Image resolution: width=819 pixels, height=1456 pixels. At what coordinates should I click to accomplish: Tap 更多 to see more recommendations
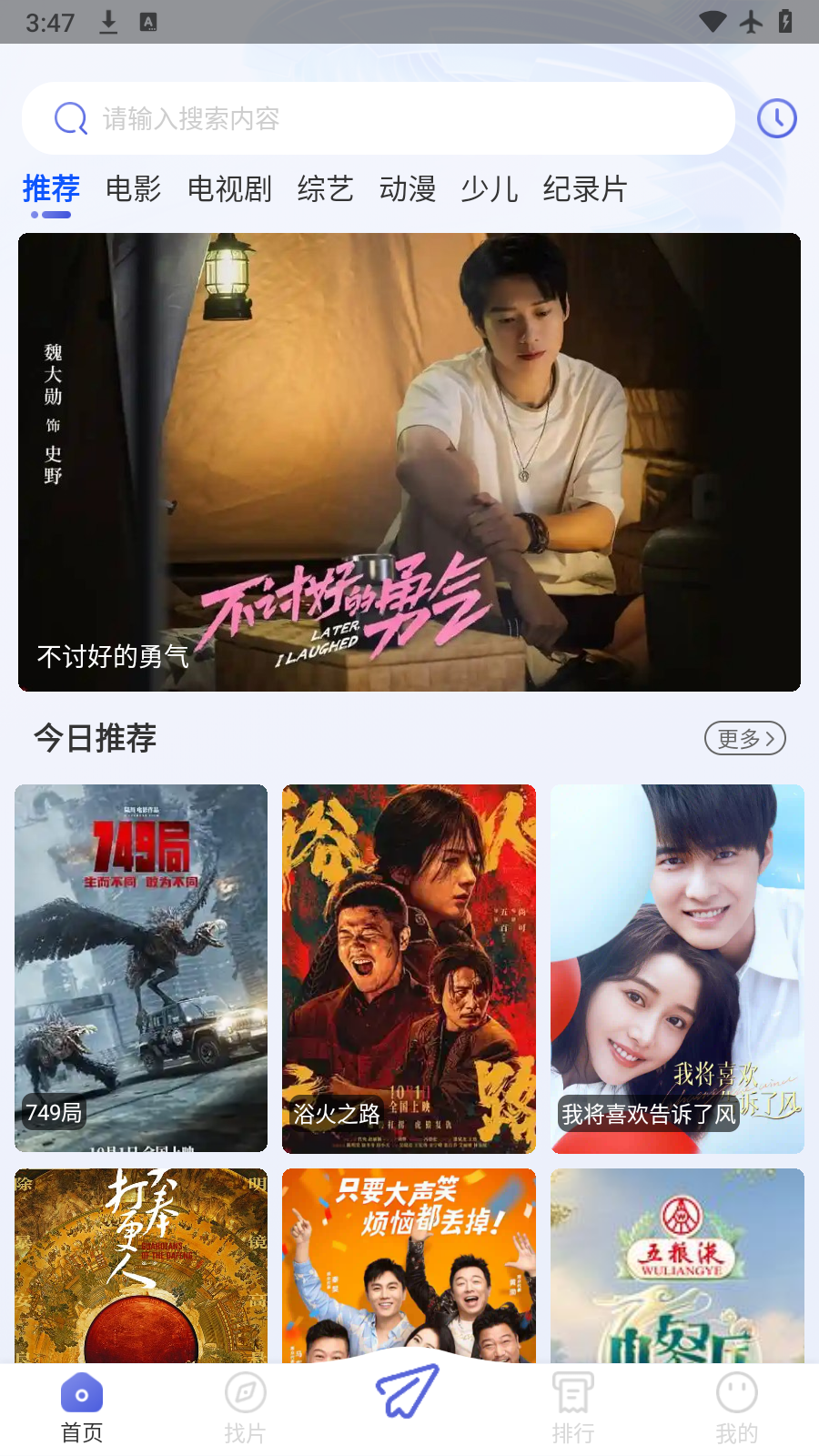point(745,738)
